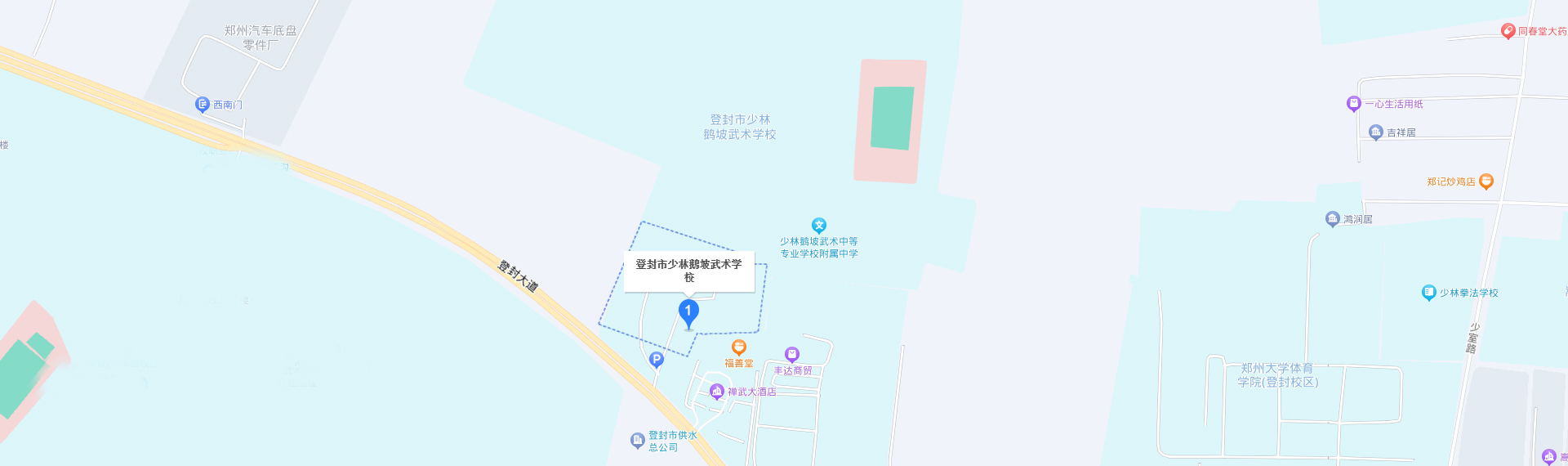Open the 郑记炒鸡店 restaurant marker

point(1486,181)
